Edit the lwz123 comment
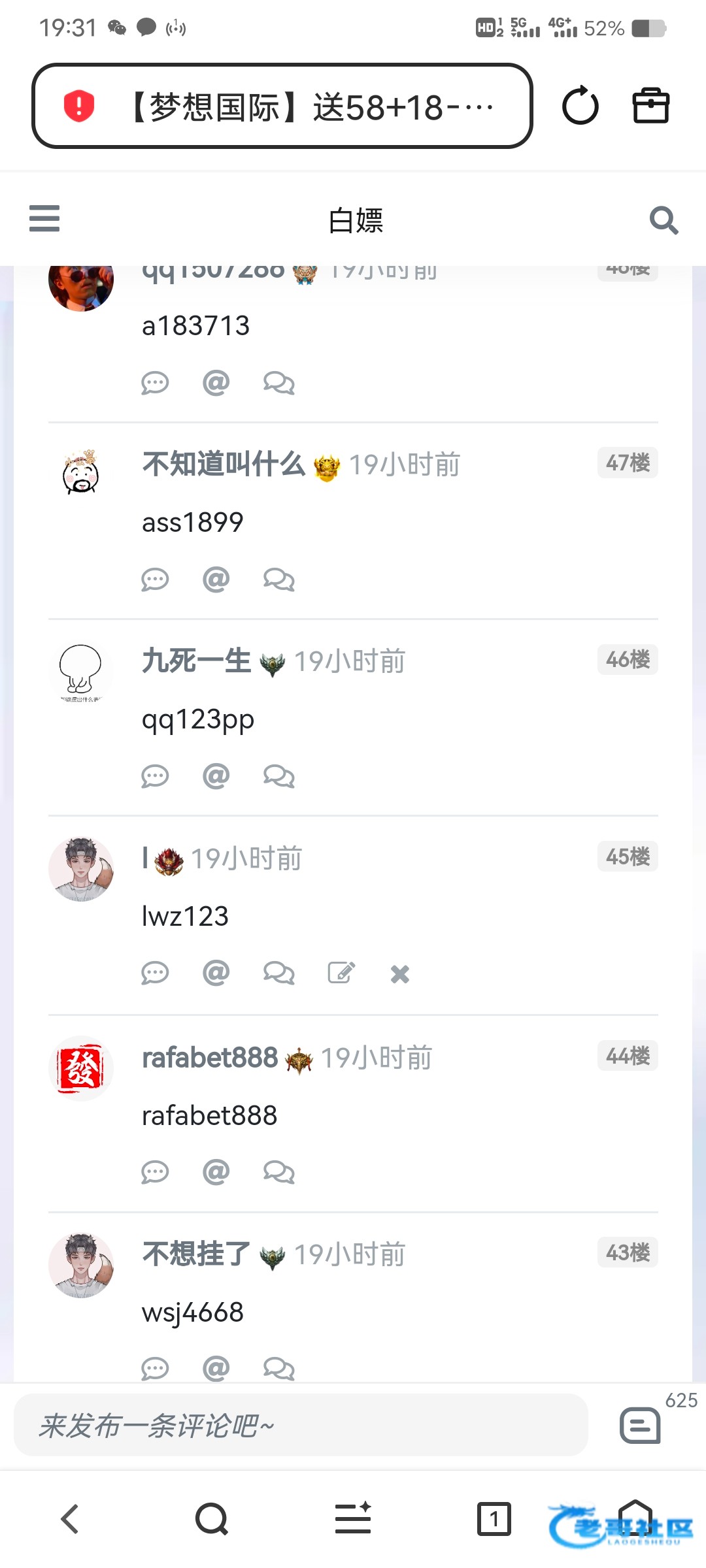Screen dimensions: 706x1568 pos(341,973)
